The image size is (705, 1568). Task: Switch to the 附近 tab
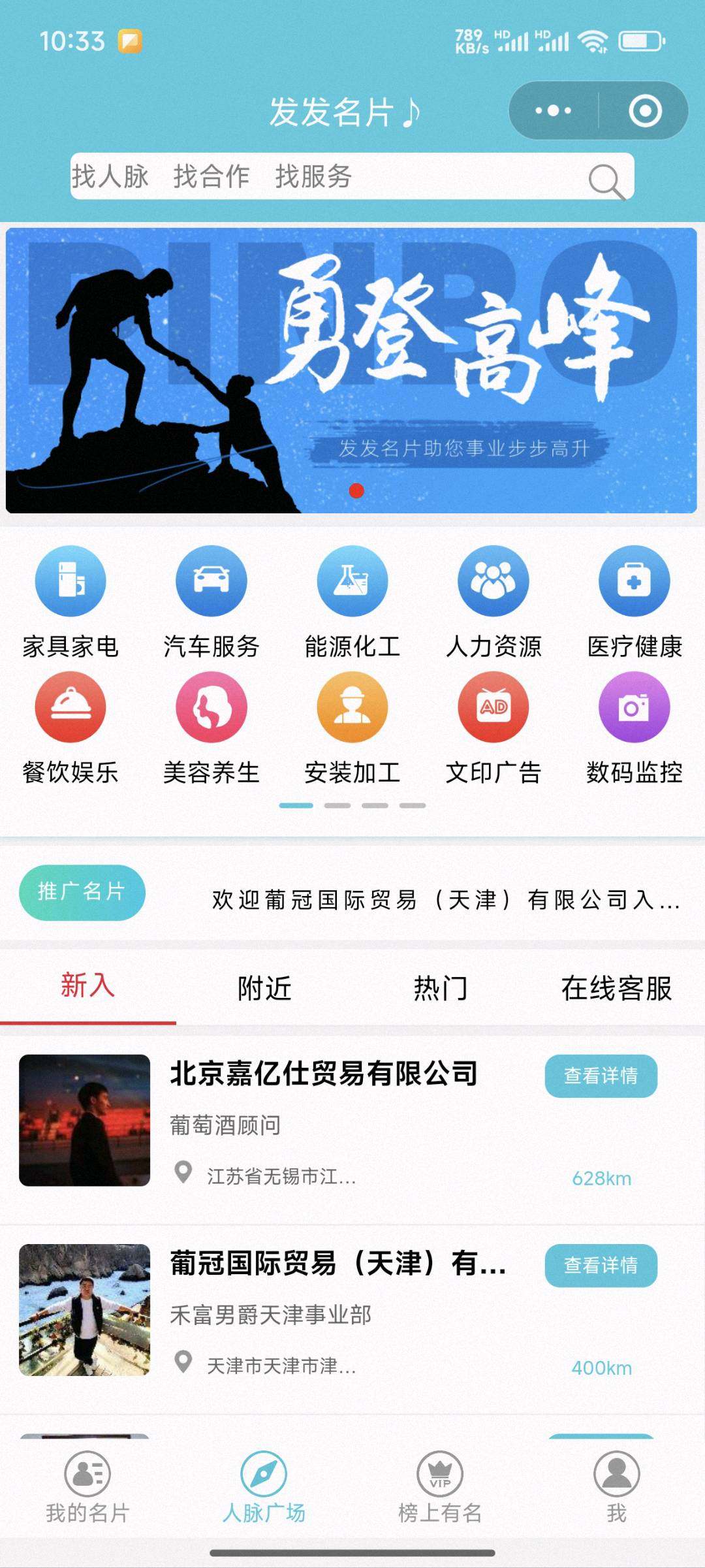[264, 987]
